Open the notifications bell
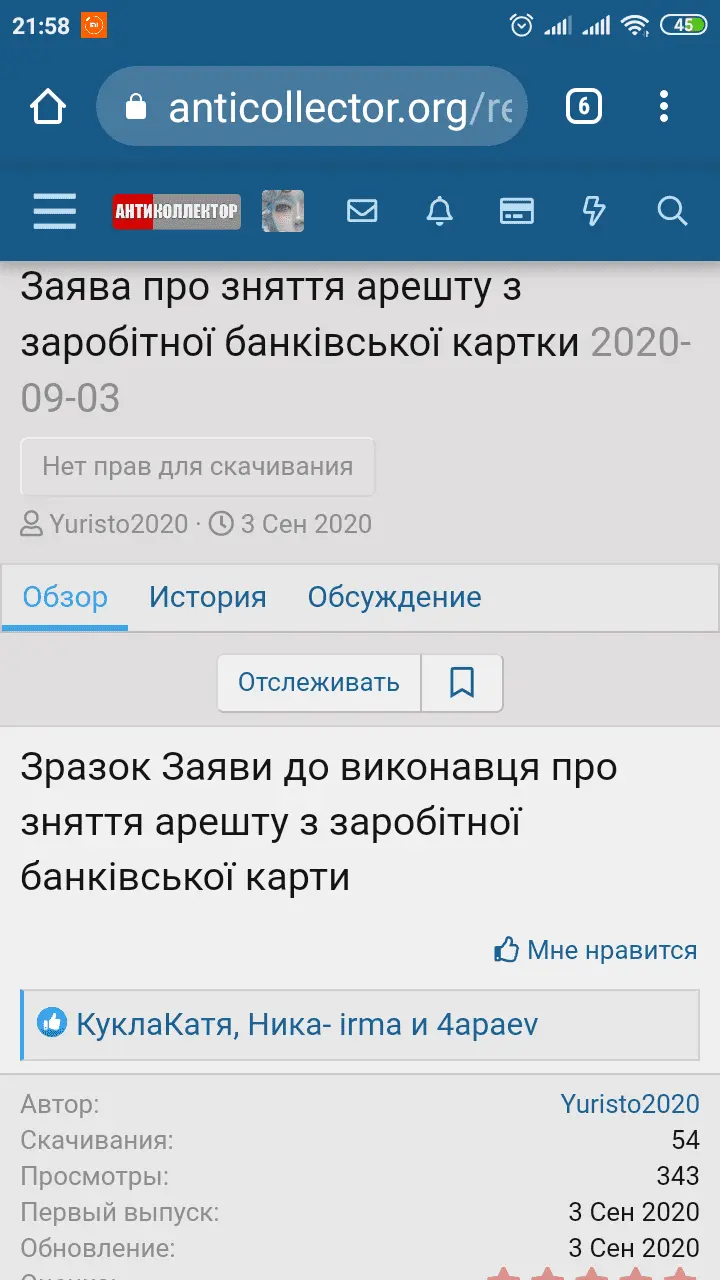720x1280 pixels. coord(439,211)
